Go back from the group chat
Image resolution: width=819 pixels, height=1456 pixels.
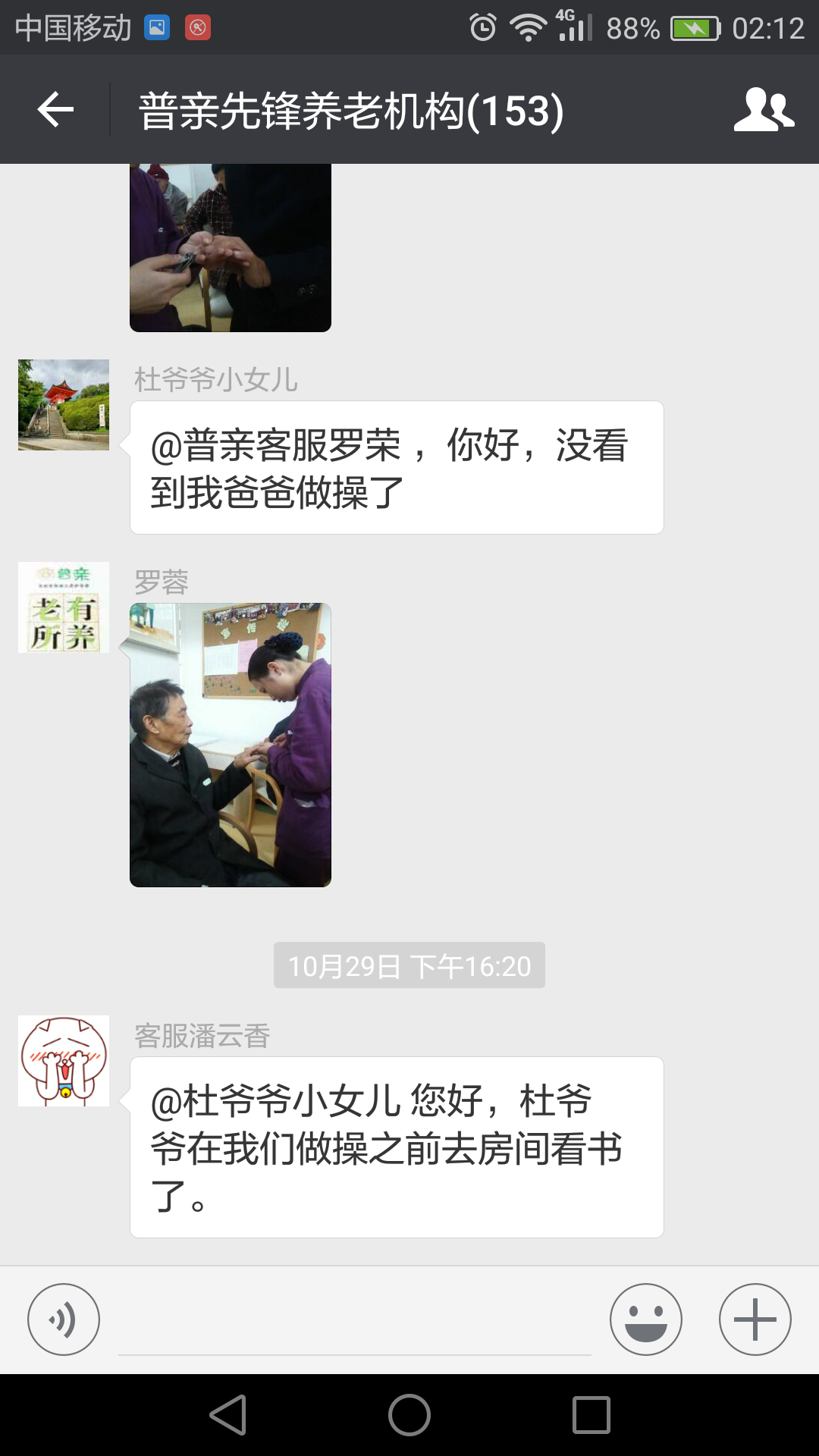[x=55, y=110]
